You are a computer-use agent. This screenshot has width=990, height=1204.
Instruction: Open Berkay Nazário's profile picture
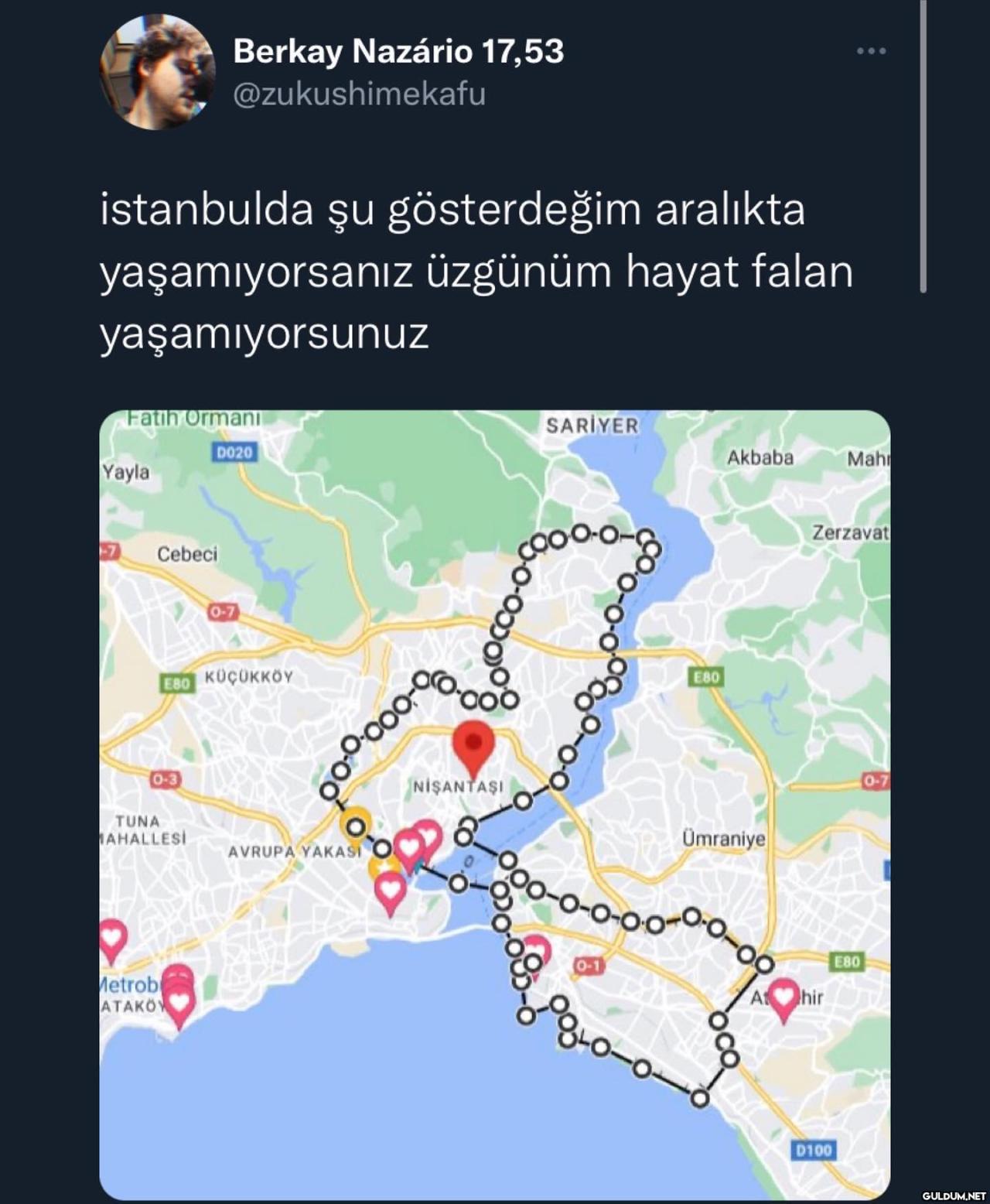158,72
